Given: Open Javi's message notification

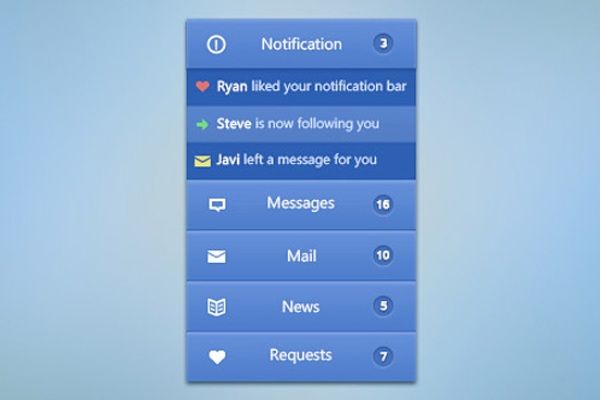Looking at the screenshot, I should coord(301,160).
